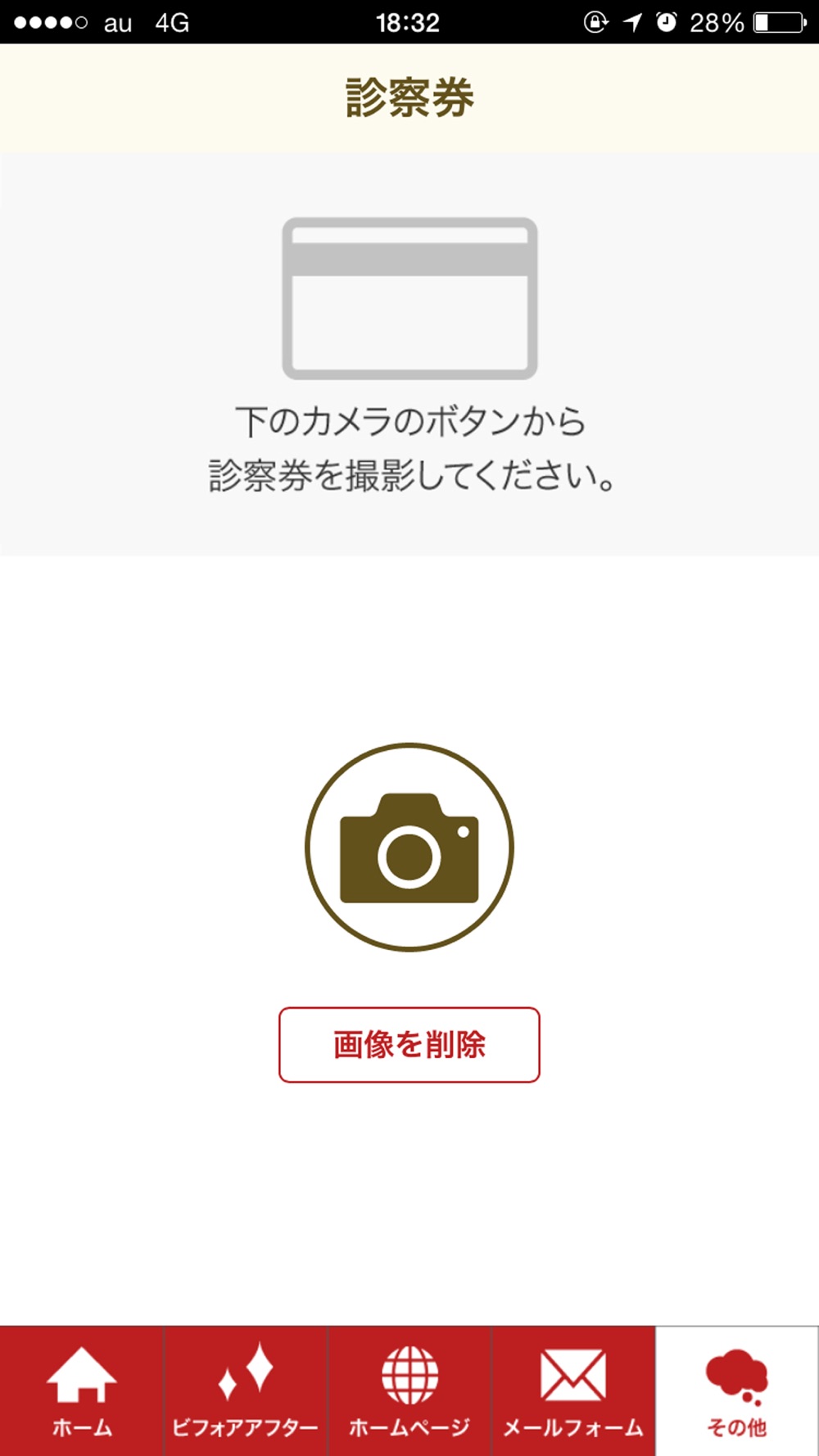Open the メールフォーム tab
The width and height of the screenshot is (819, 1456).
click(x=573, y=1390)
